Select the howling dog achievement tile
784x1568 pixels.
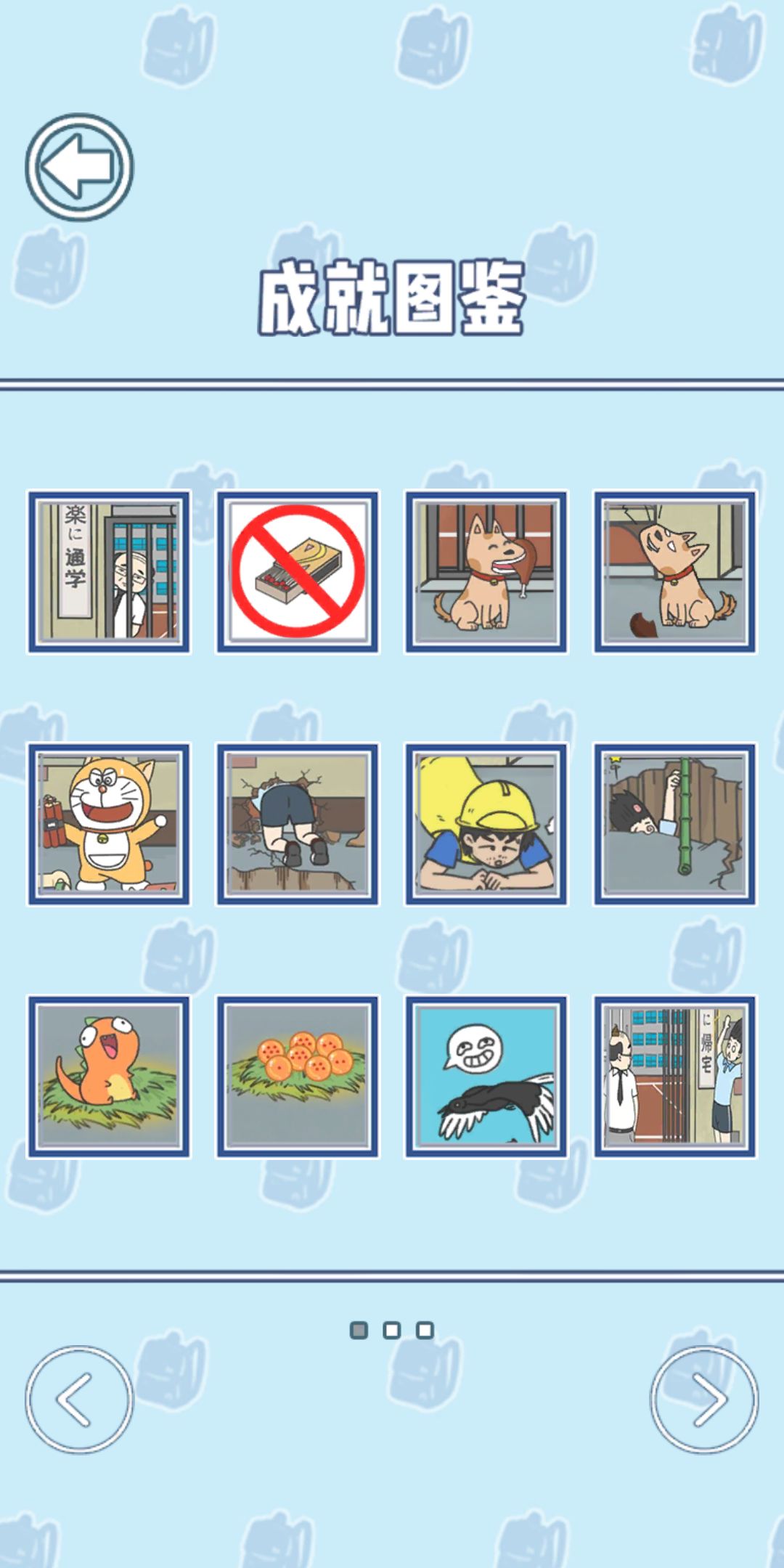(675, 572)
